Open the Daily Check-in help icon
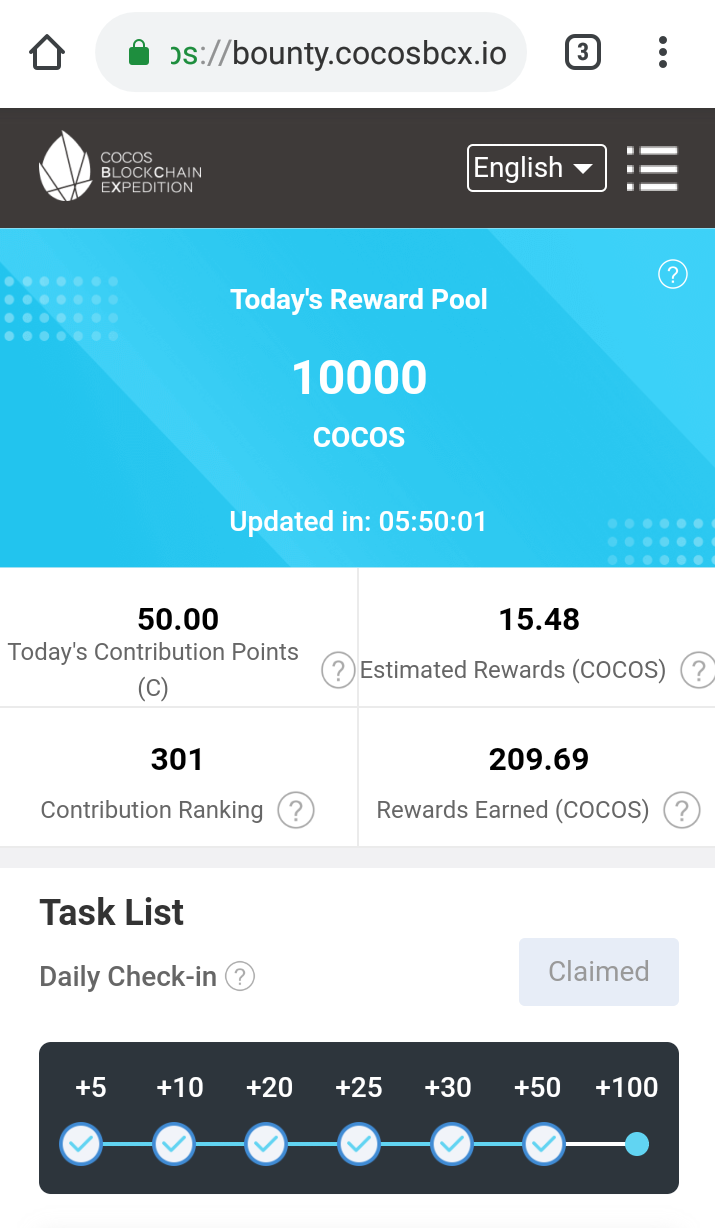The image size is (715, 1229). pyautogui.click(x=240, y=976)
